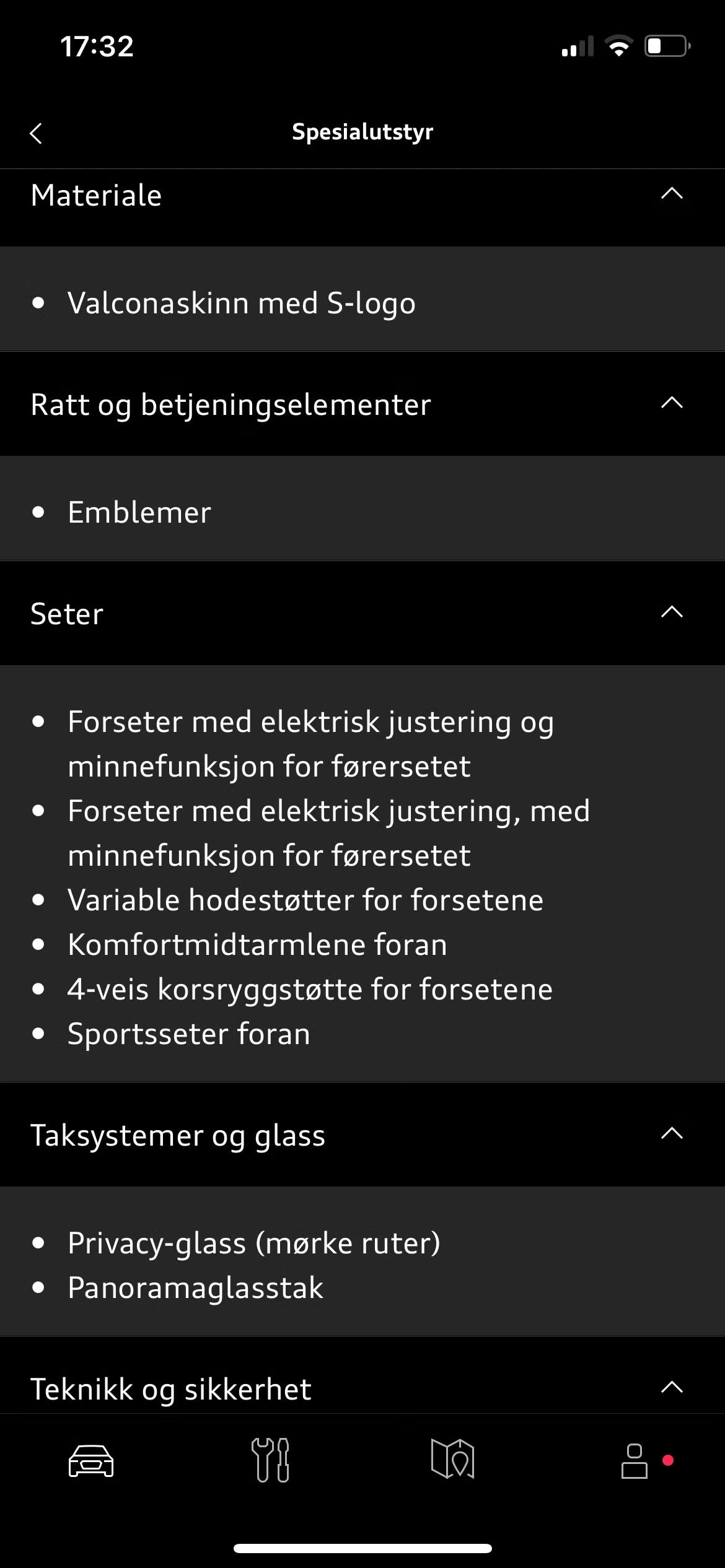Switch to the map navigation tab
The height and width of the screenshot is (1568, 725).
[x=452, y=1460]
